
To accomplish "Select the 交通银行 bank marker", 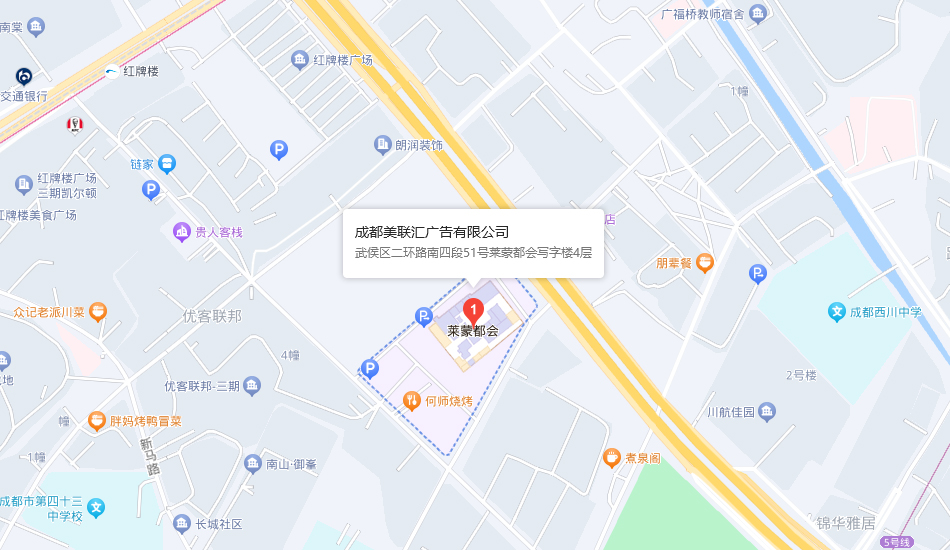I will pos(23,76).
